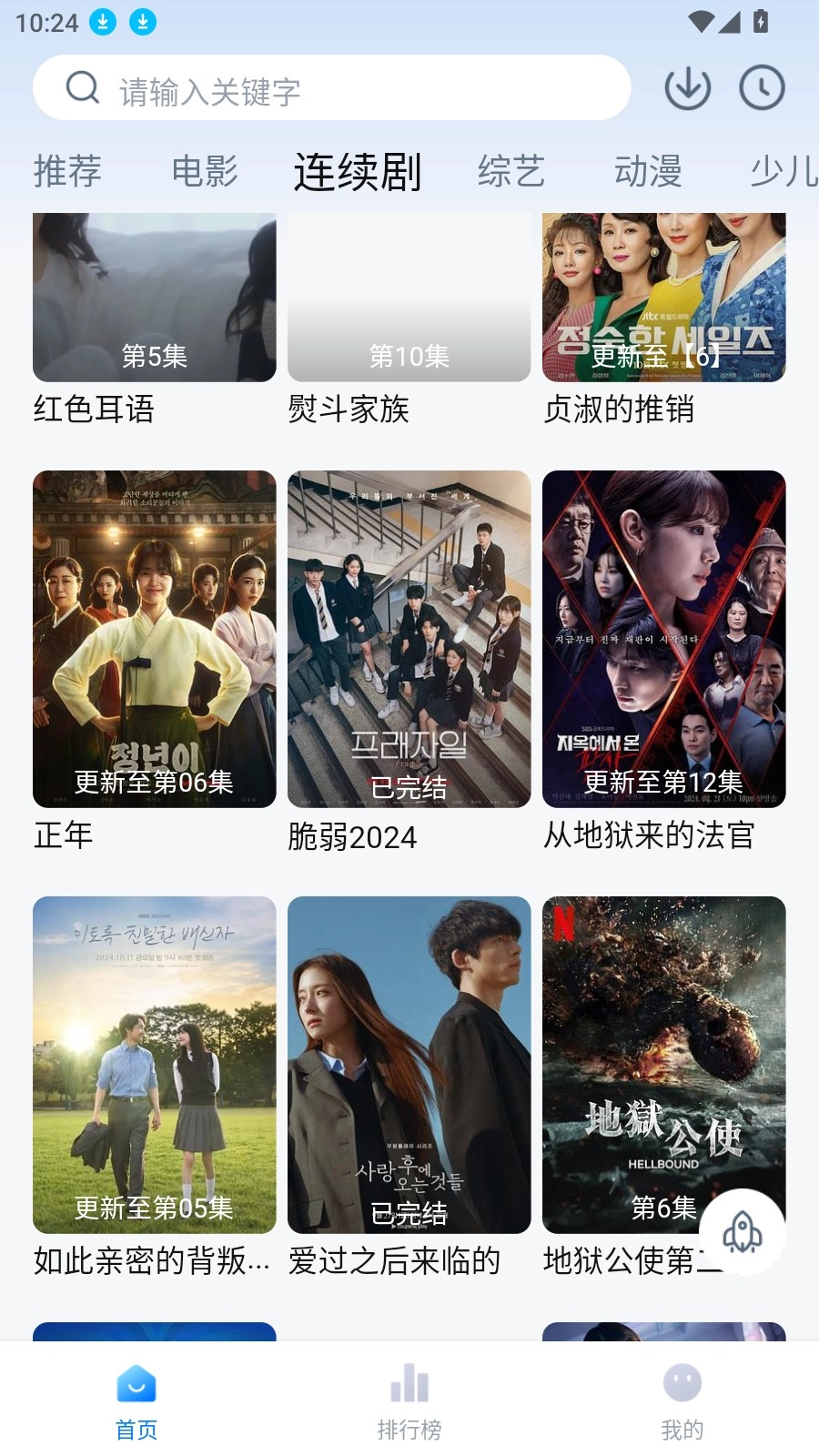Open 如此亲密的背叛 drama card
Screen dimensions: 819x1456
(x=155, y=1065)
